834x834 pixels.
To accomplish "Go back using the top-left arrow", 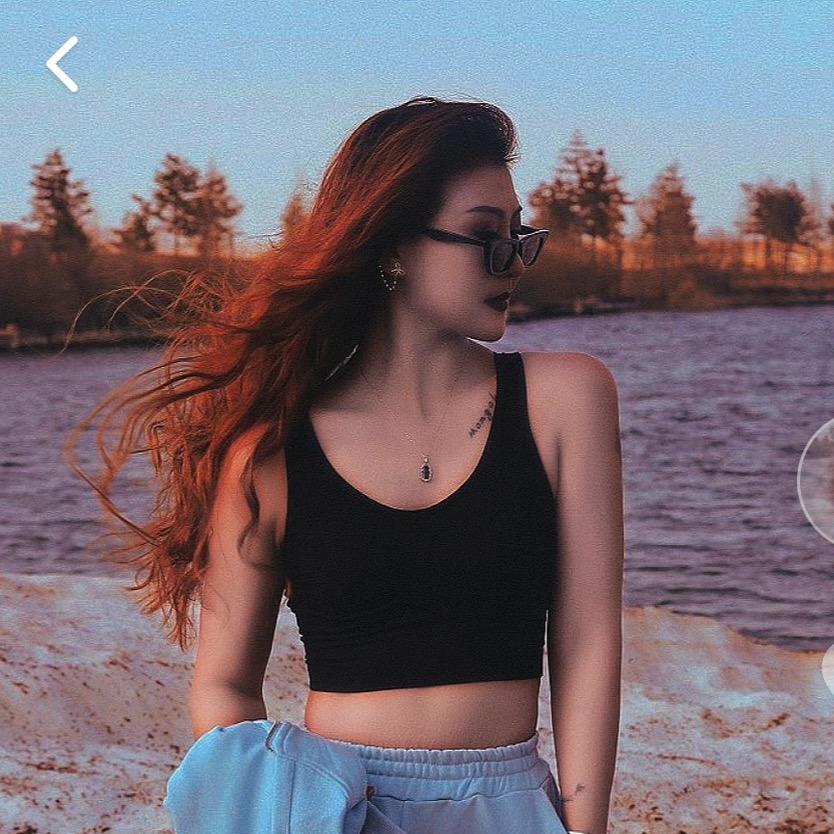I will coord(62,64).
